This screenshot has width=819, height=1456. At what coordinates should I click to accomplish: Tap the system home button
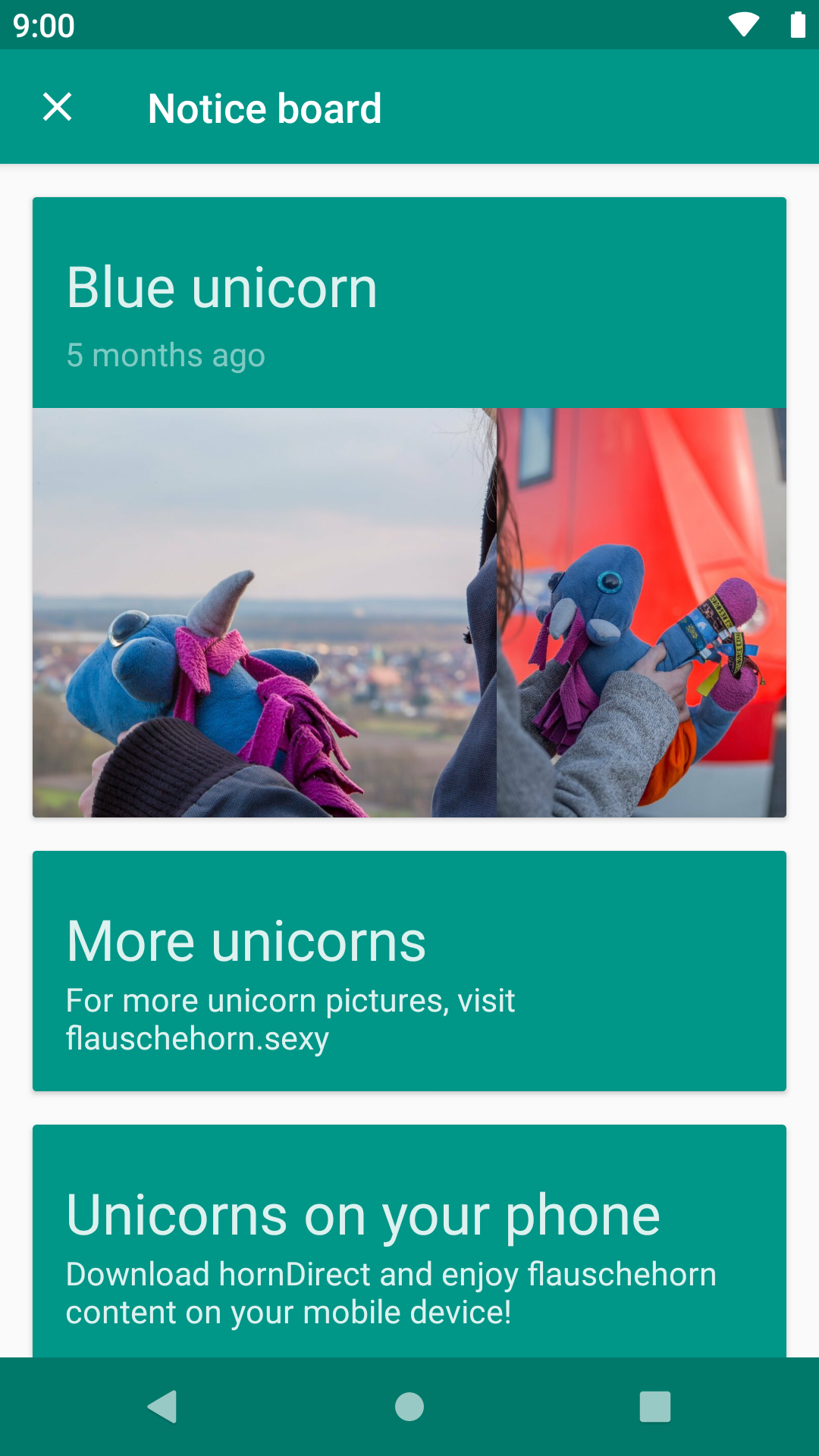coord(409,1407)
